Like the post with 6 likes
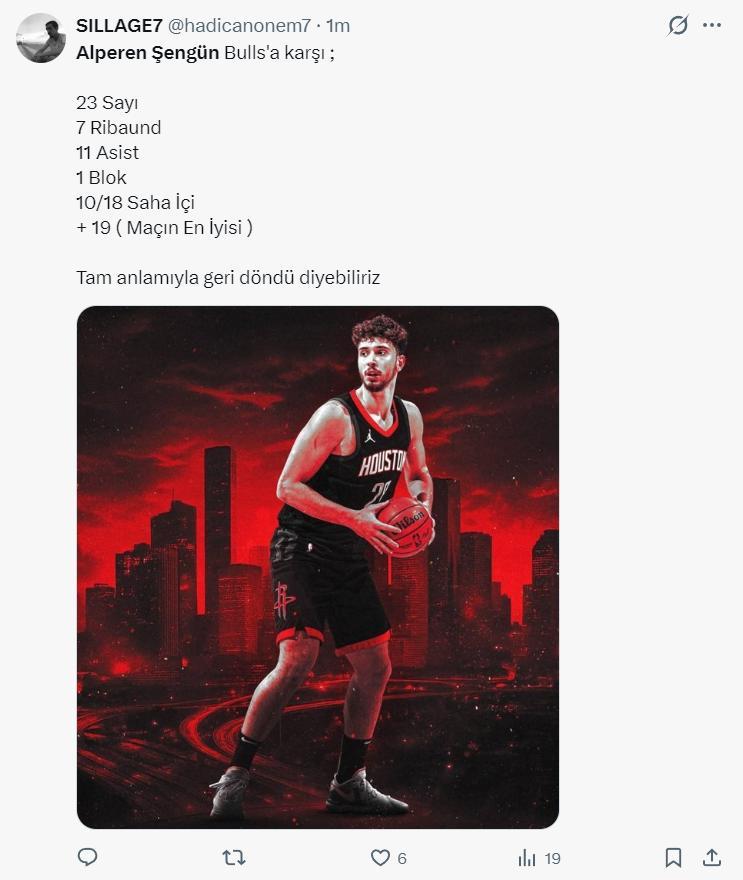The image size is (743, 880). 381,857
